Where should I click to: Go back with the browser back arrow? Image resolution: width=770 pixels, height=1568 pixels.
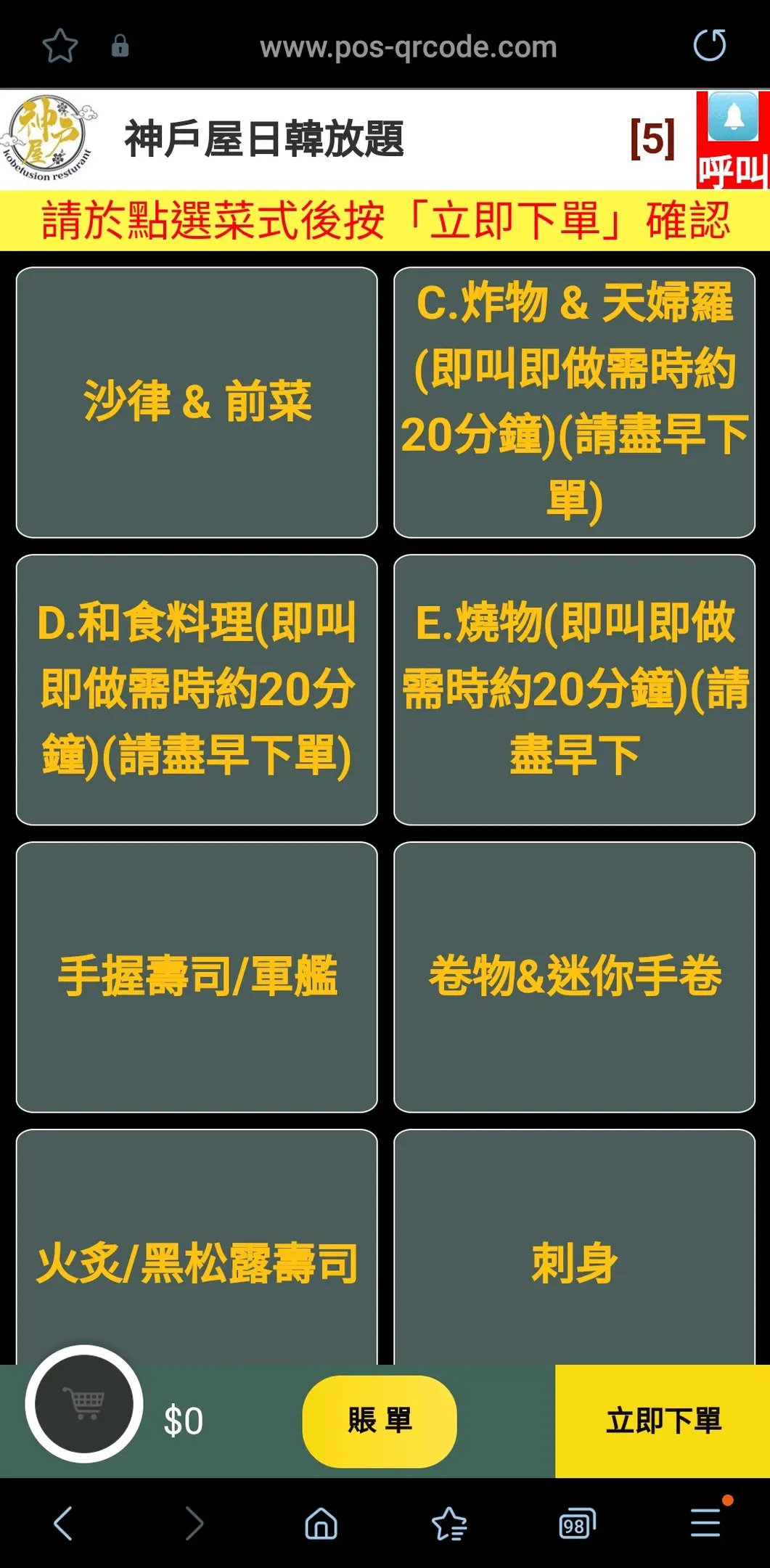pyautogui.click(x=63, y=1523)
